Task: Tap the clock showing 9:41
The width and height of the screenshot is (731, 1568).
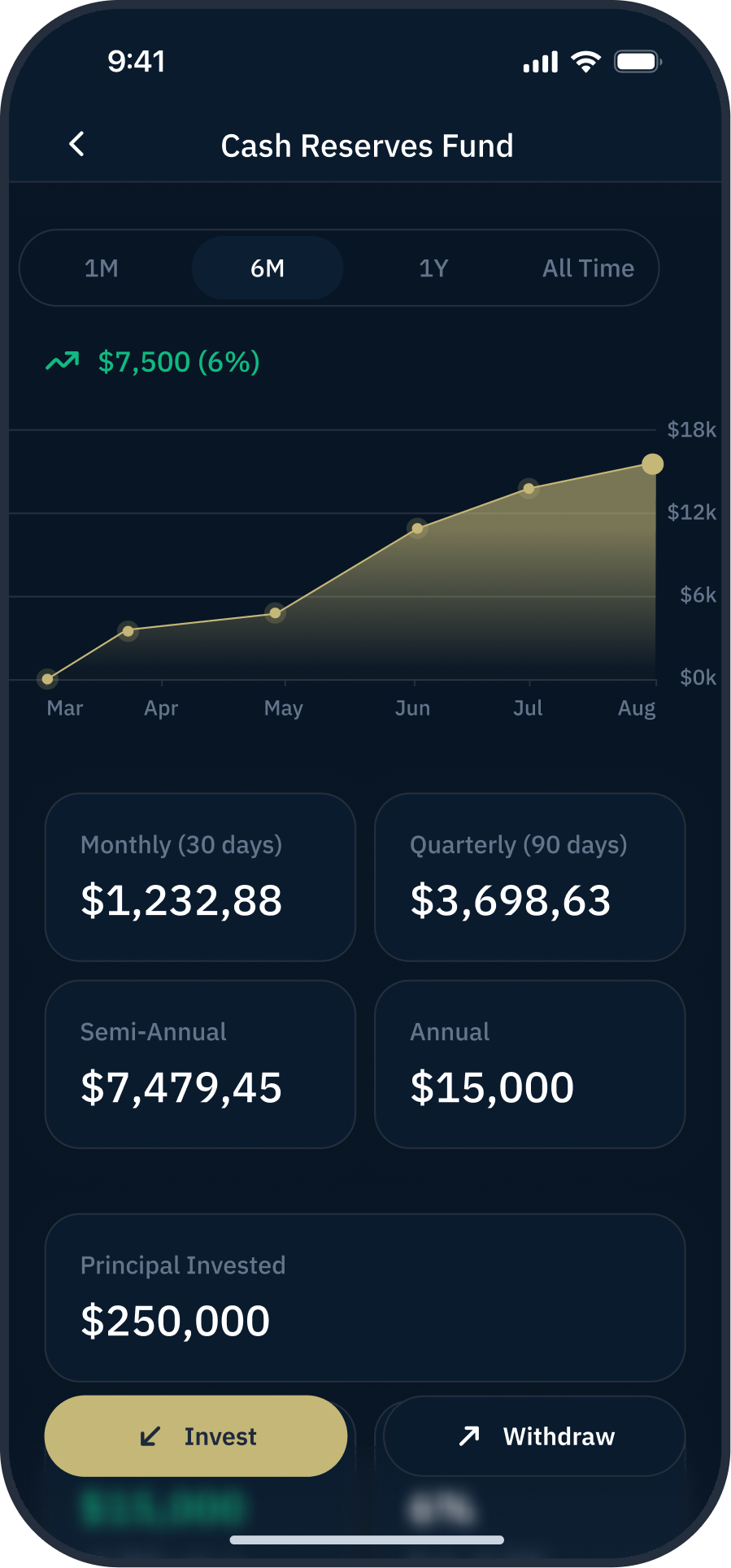Action: point(137,60)
